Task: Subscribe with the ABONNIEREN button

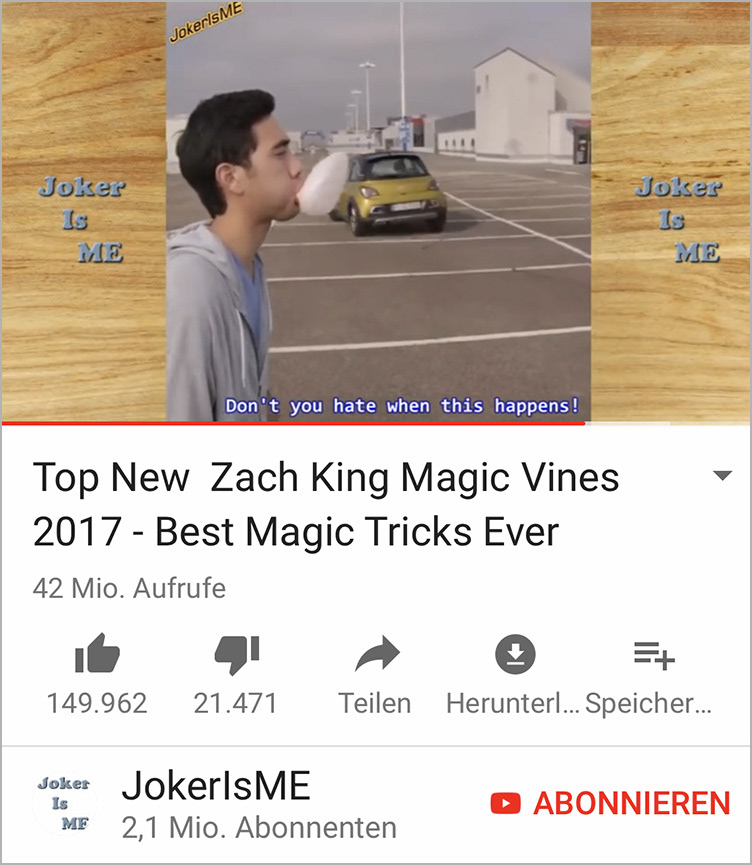Action: click(x=611, y=803)
